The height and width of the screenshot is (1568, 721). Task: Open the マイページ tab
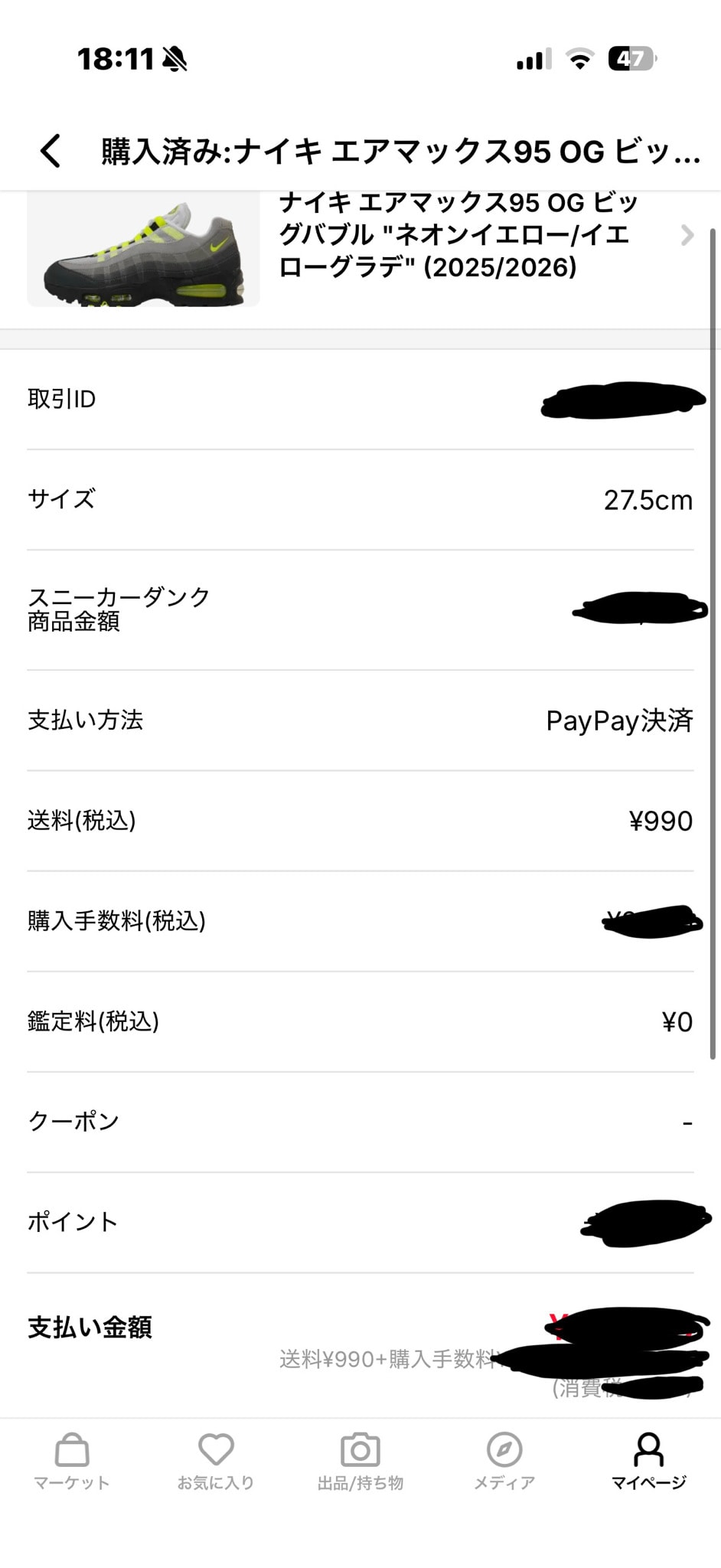[x=648, y=1462]
